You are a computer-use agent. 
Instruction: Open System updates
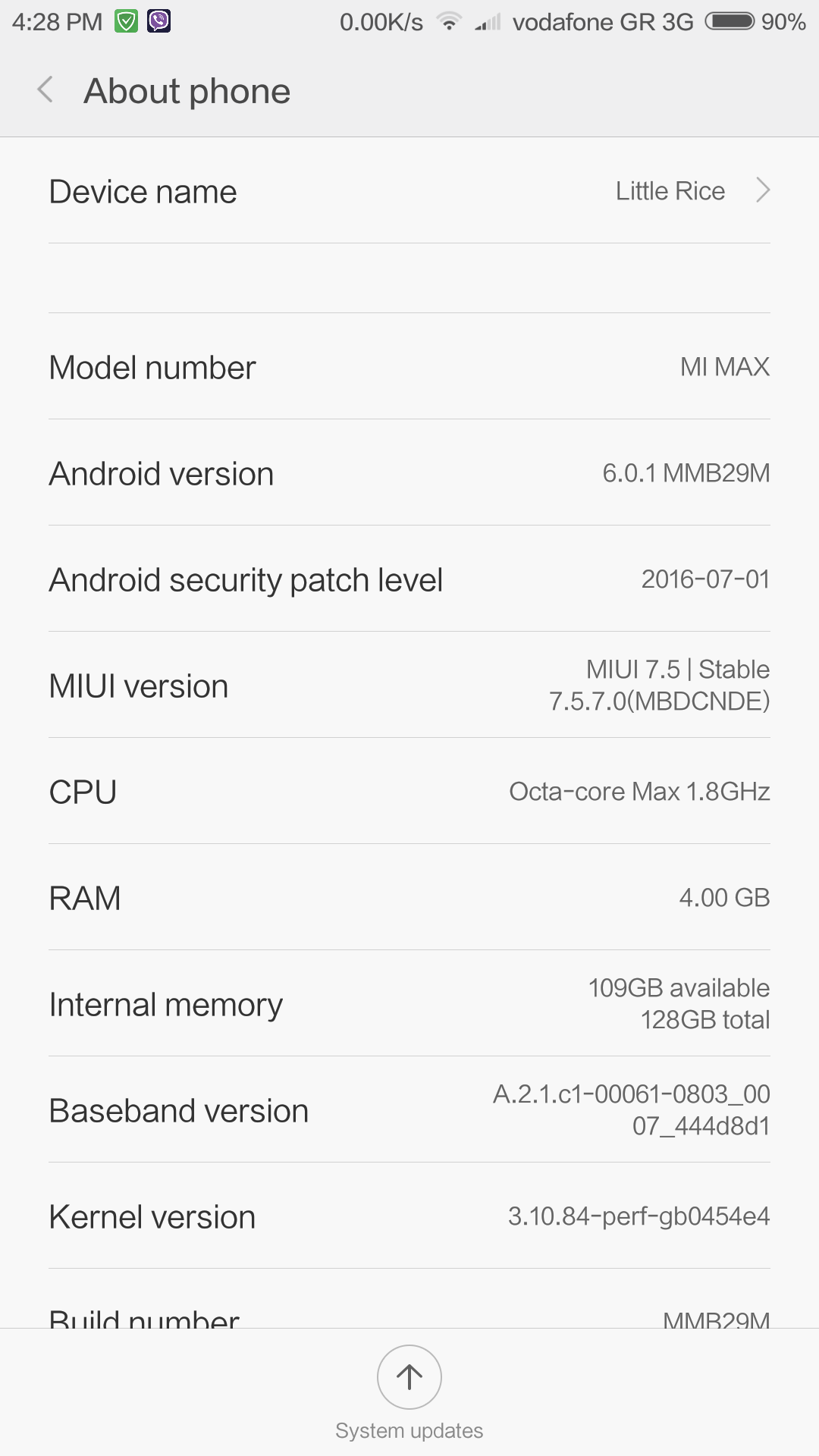(409, 1377)
